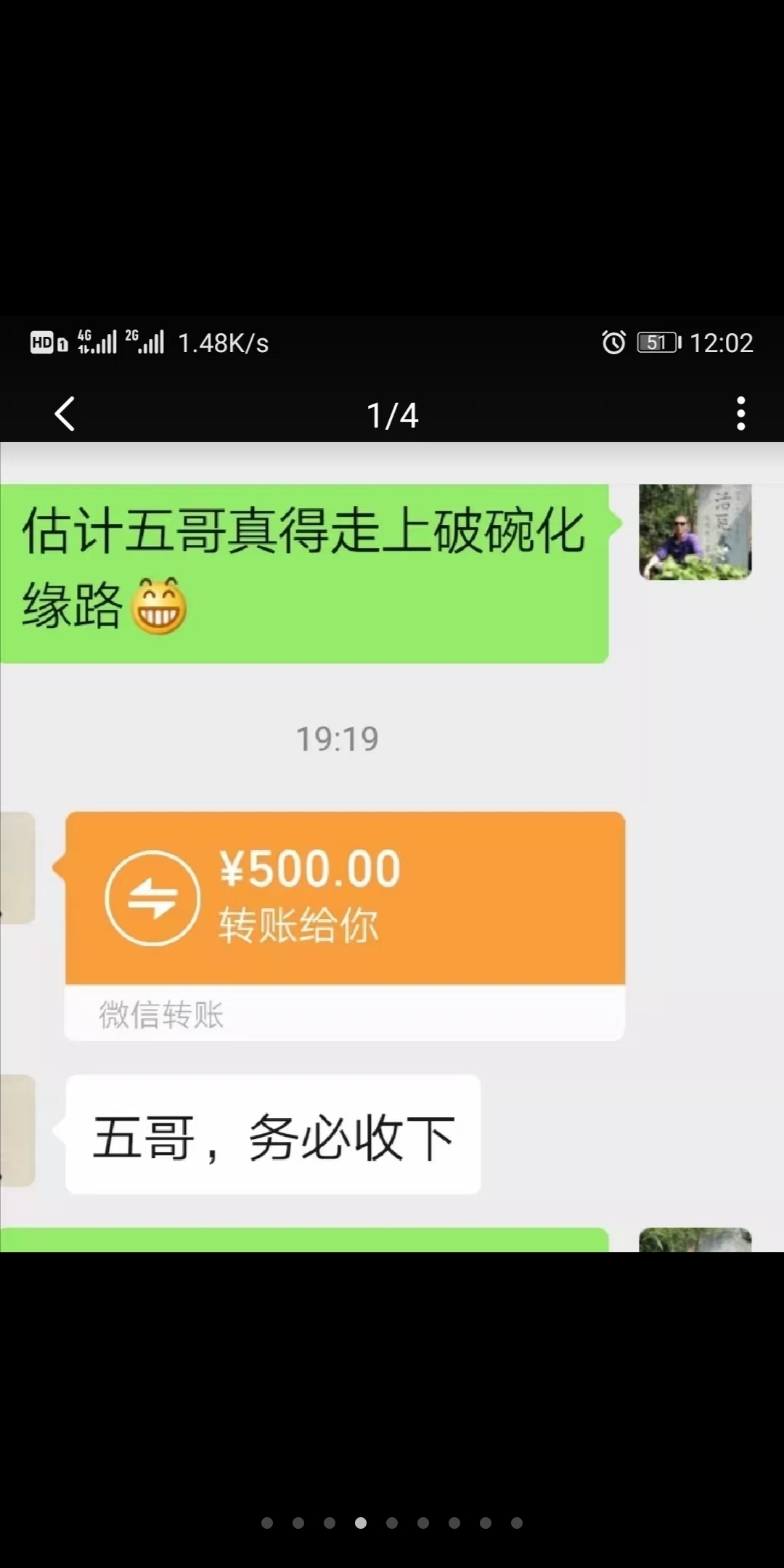The image size is (784, 1568).
Task: Tap the chat screenshot image in the viewer
Action: 392,783
